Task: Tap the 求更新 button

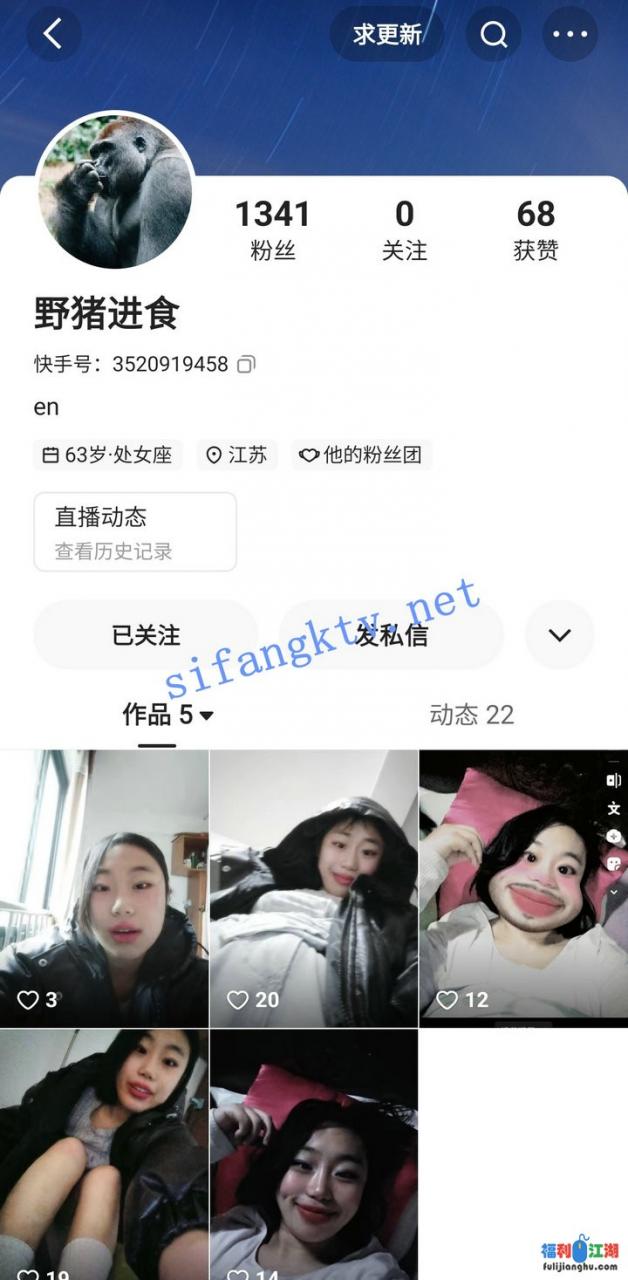Action: (x=387, y=34)
